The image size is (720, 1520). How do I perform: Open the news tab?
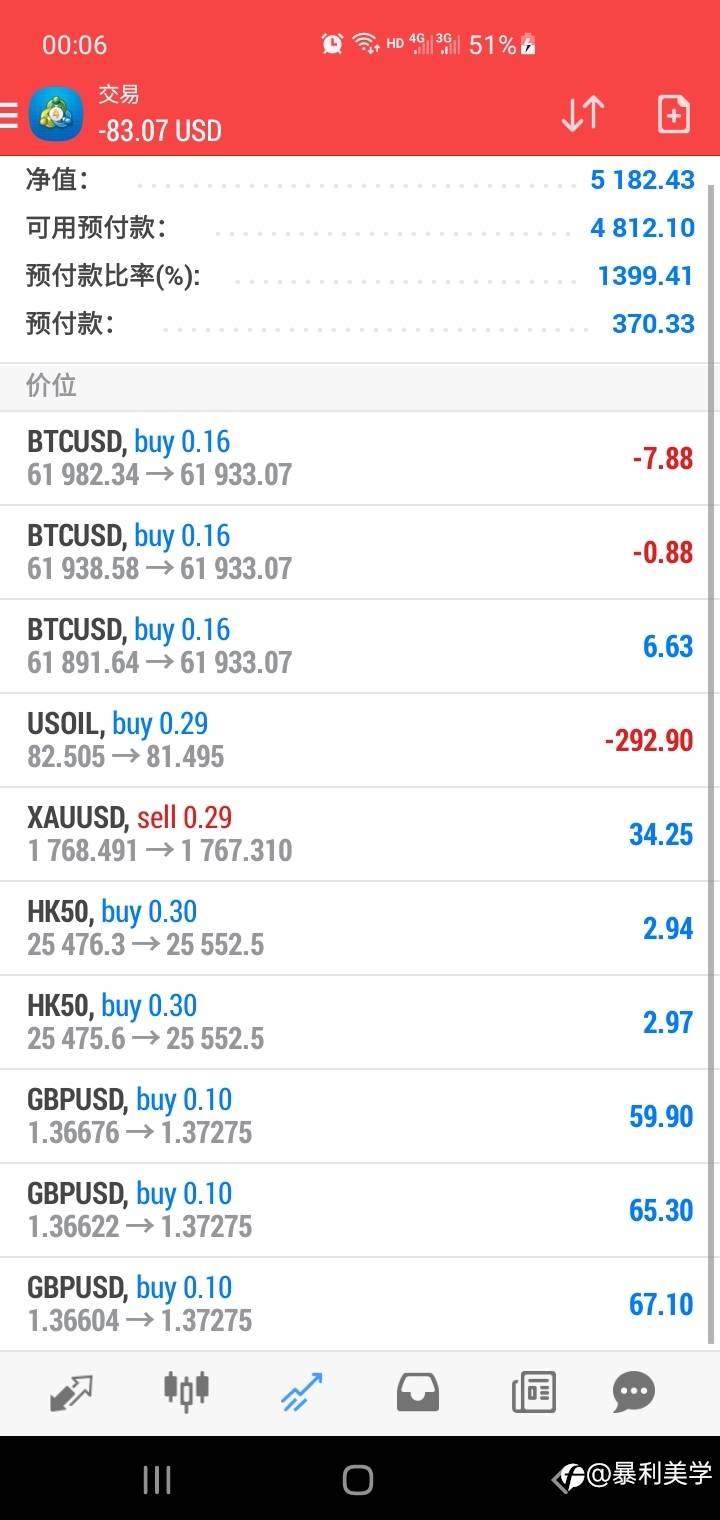pyautogui.click(x=533, y=1392)
